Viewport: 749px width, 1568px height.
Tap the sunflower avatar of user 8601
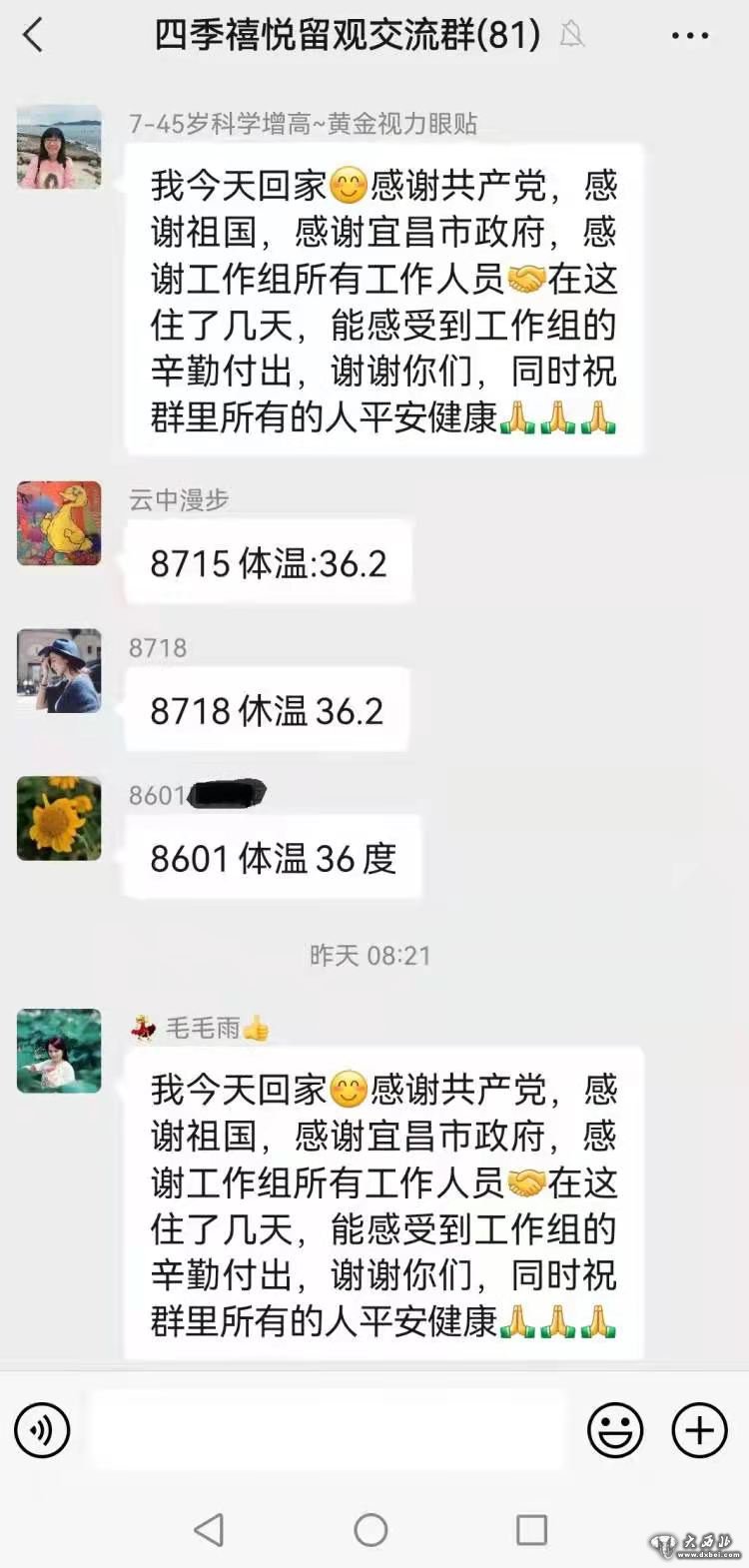[x=59, y=819]
